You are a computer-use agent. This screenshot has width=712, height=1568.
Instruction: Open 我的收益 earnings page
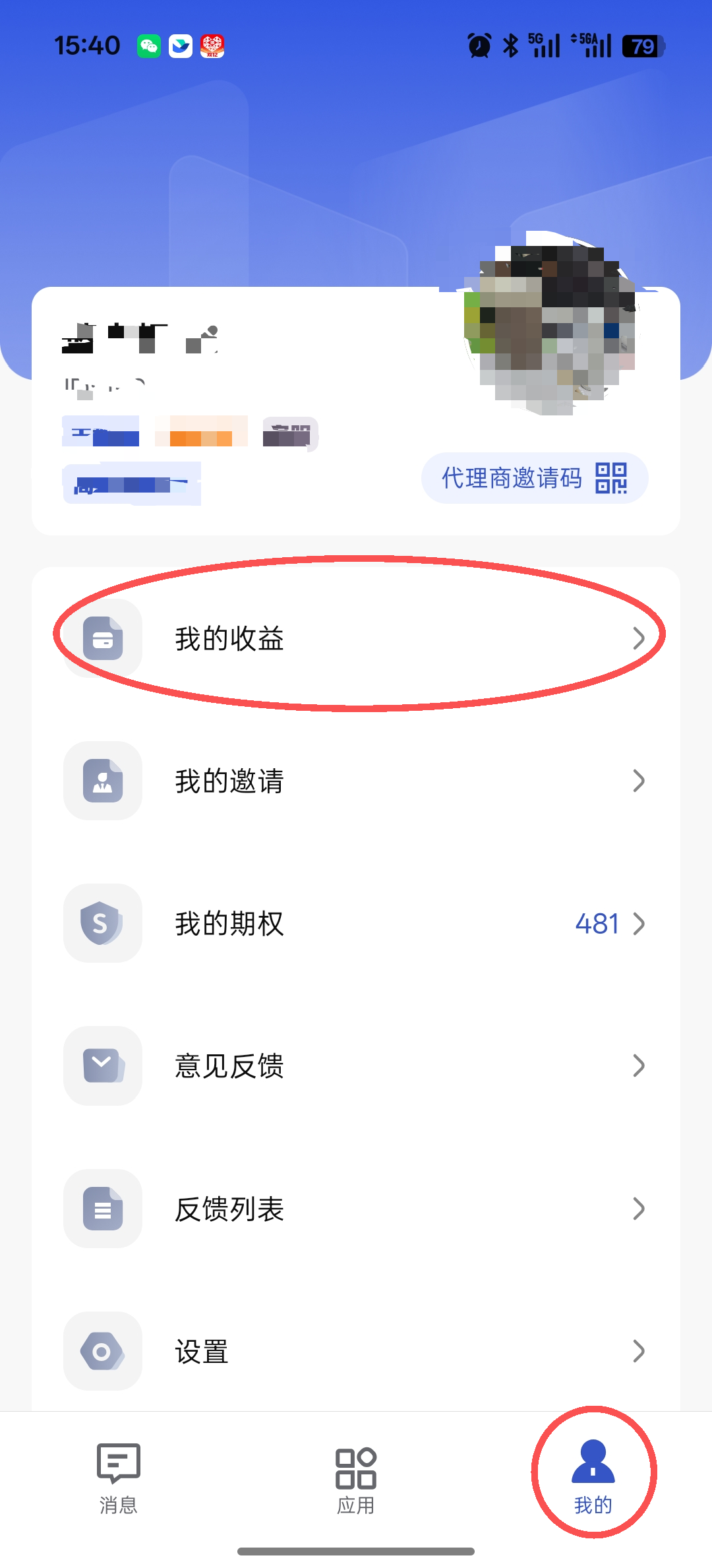tap(356, 638)
